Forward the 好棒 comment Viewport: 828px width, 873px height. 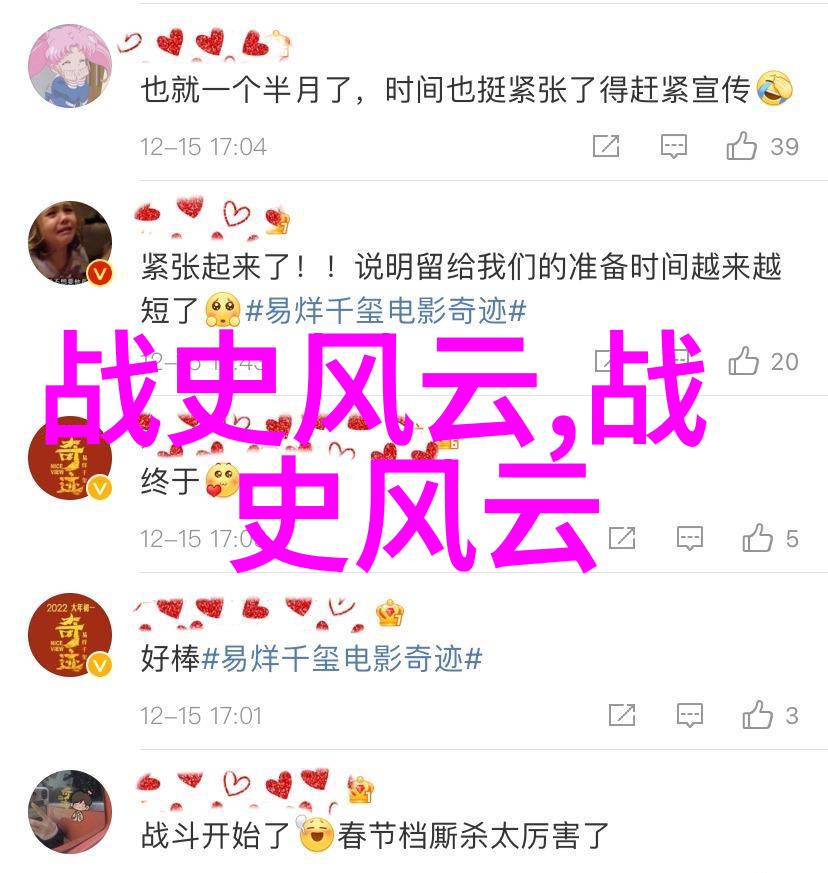(622, 715)
